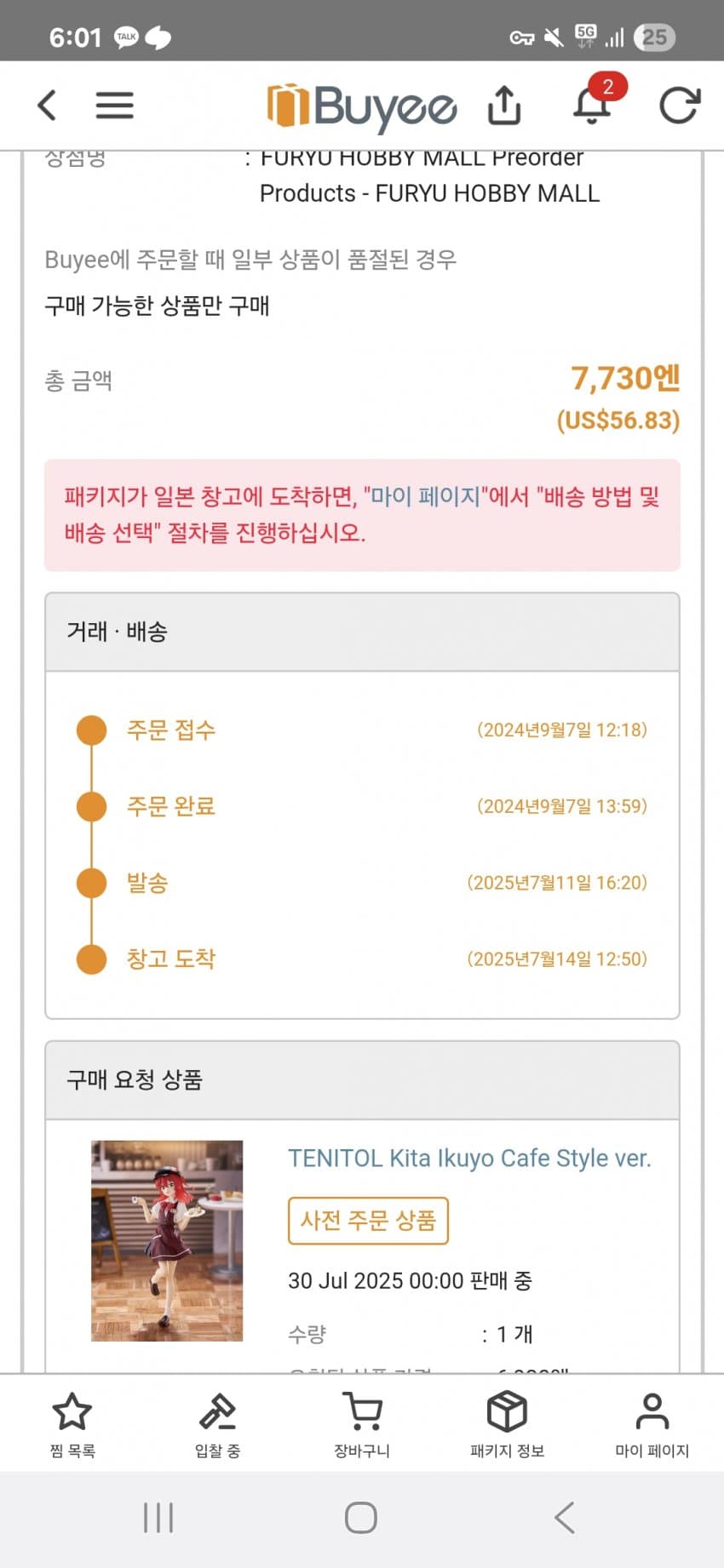Open the 패키지 정보 tab
The image size is (724, 1568).
507,1424
